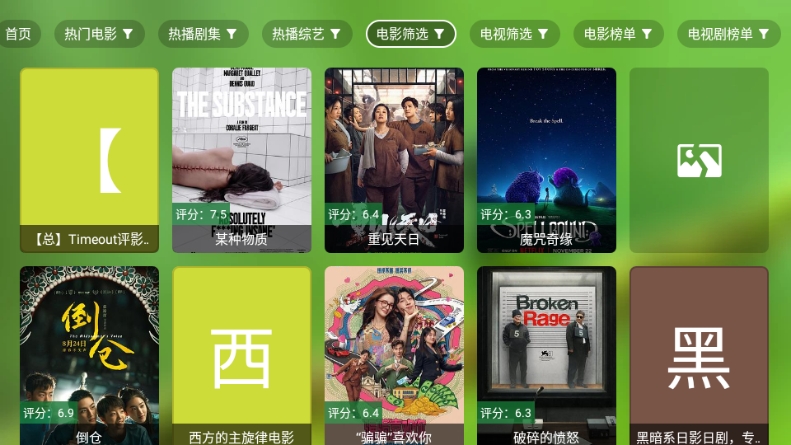Open filter options on 电影筛选 tab
The width and height of the screenshot is (791, 445).
(x=411, y=34)
